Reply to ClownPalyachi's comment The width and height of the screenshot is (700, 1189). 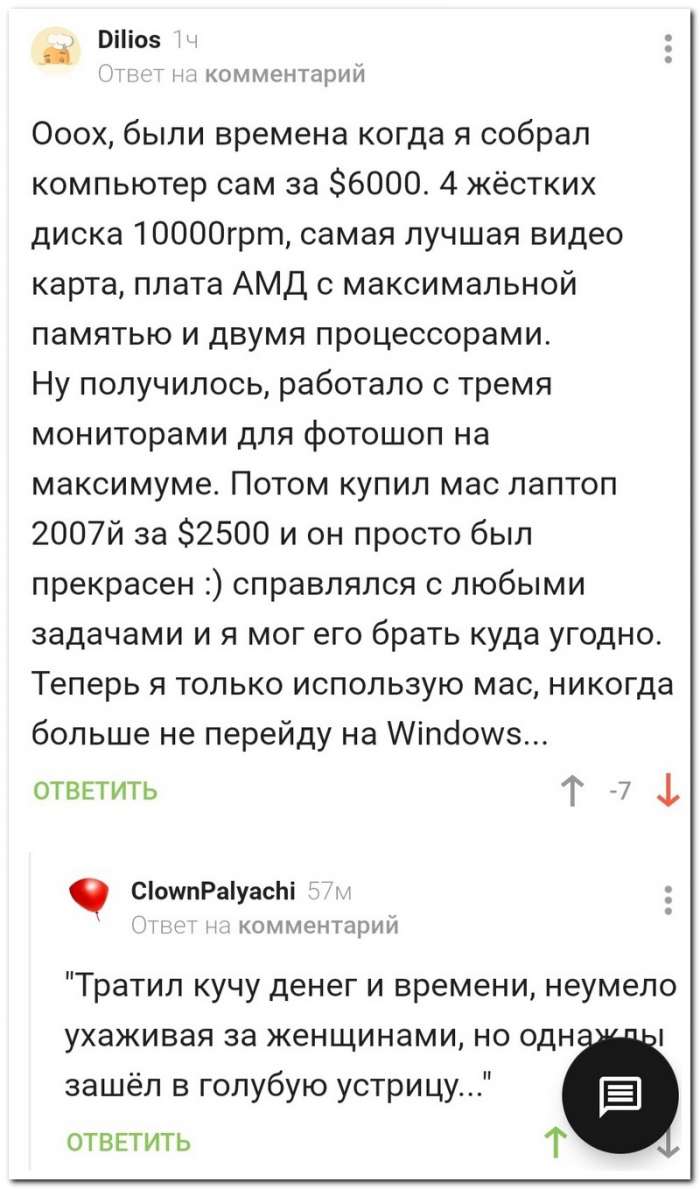(129, 1141)
